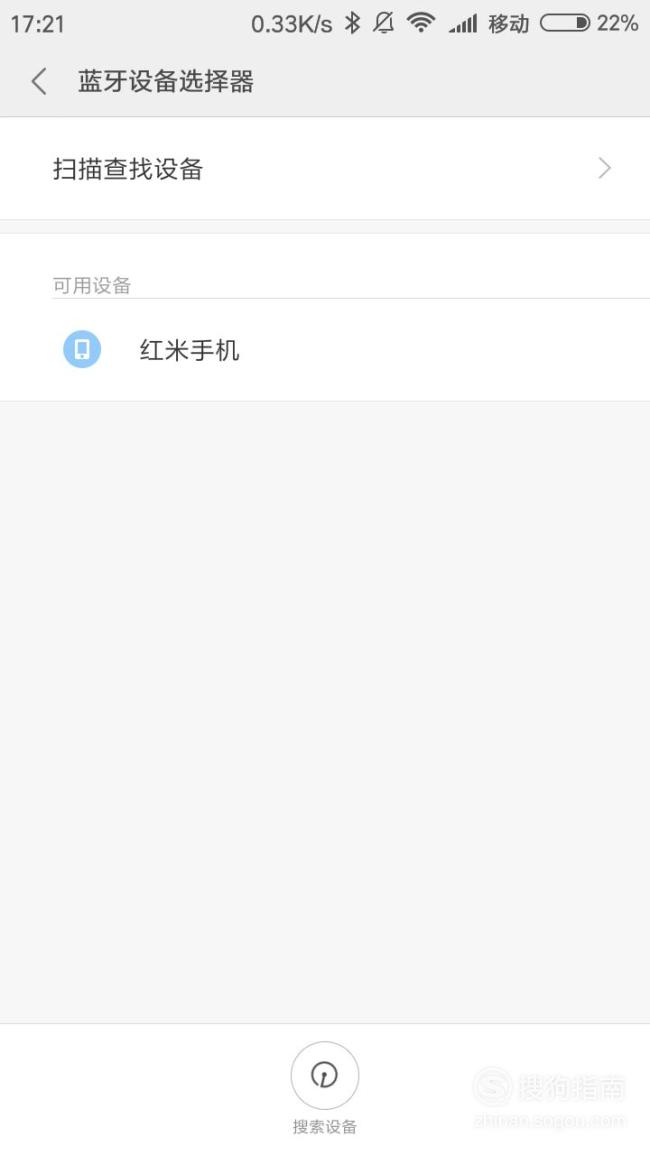Open 扫描查找设备 row
Screen dimensions: 650x1155
tap(325, 169)
